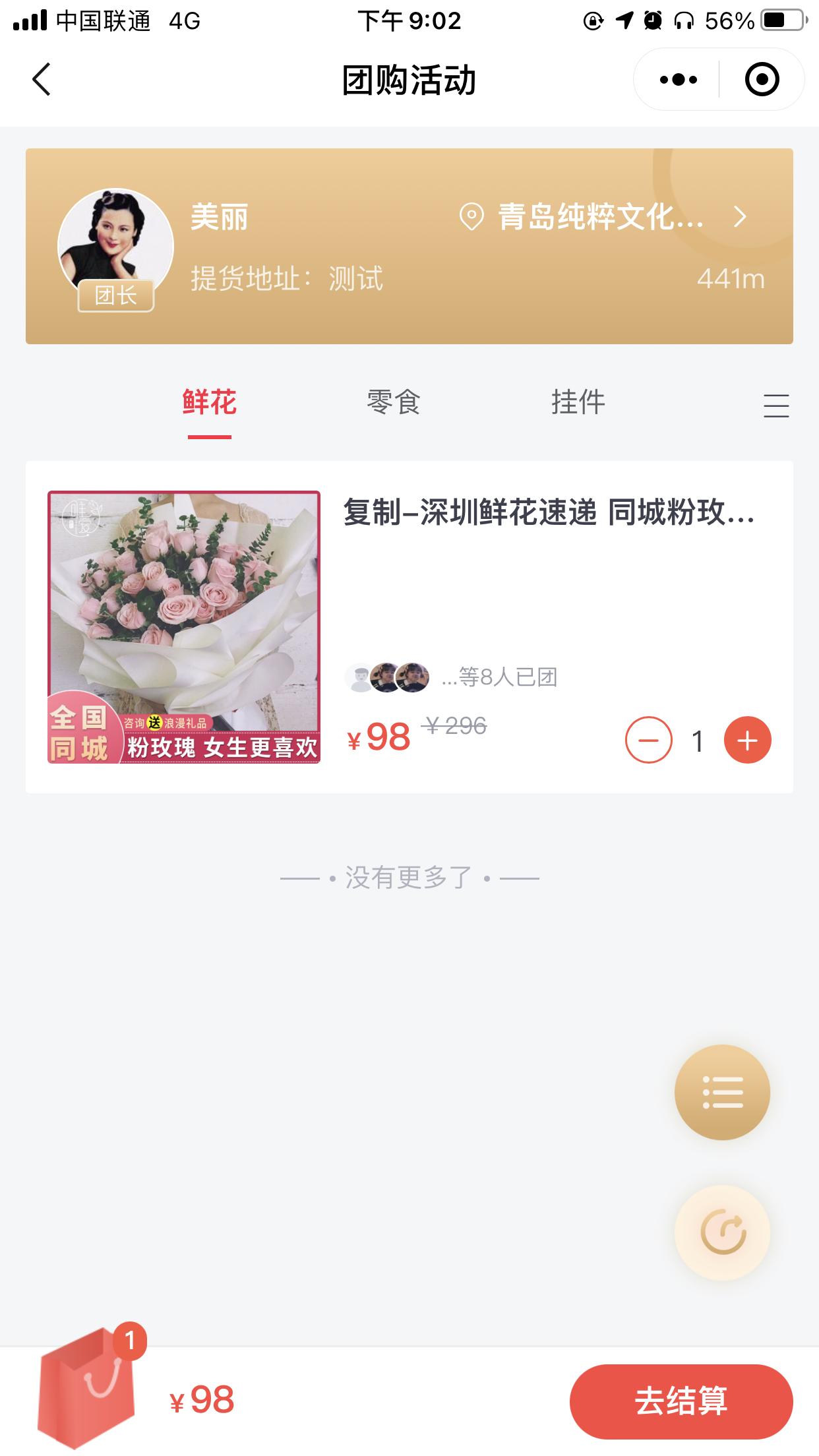Open the mini program overflow menu

(678, 80)
